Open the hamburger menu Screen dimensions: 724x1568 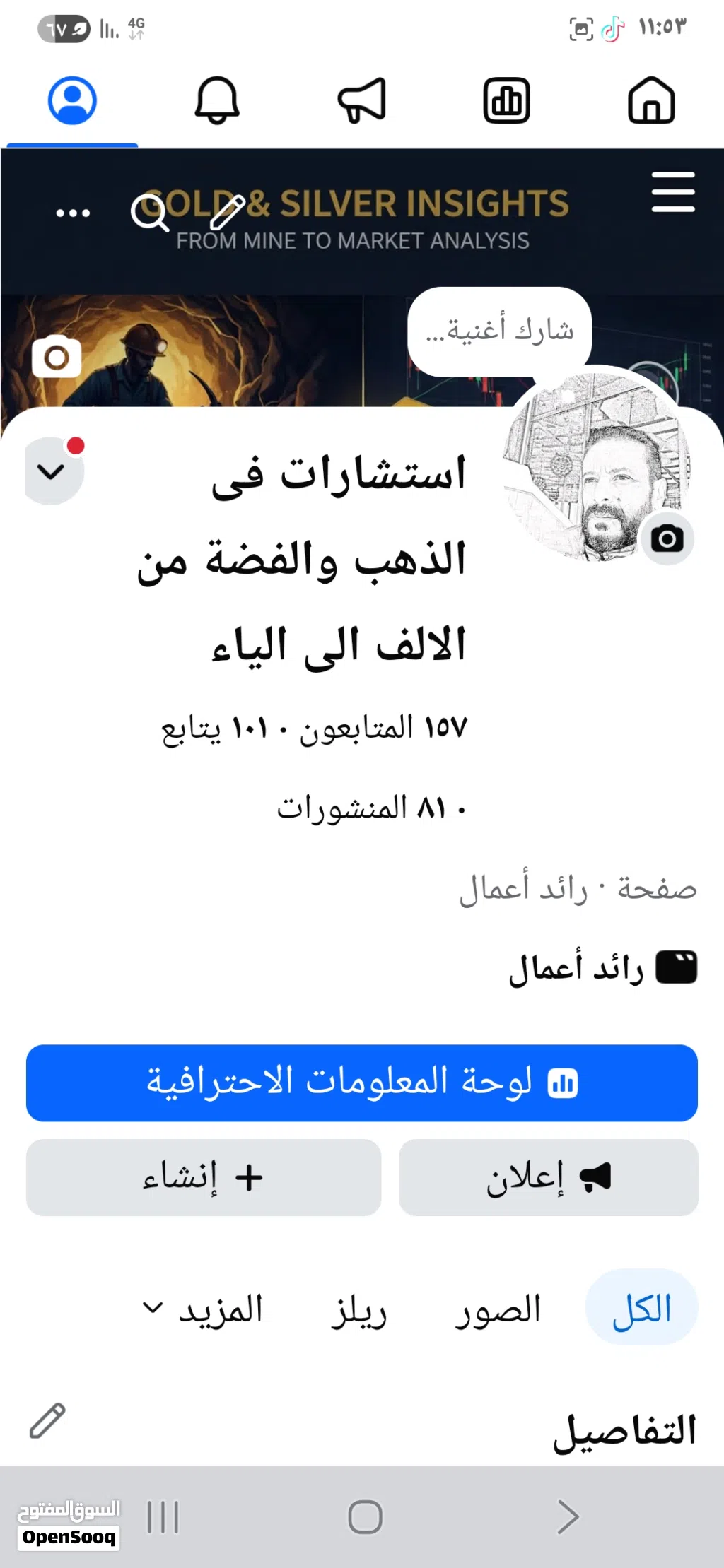[x=672, y=191]
